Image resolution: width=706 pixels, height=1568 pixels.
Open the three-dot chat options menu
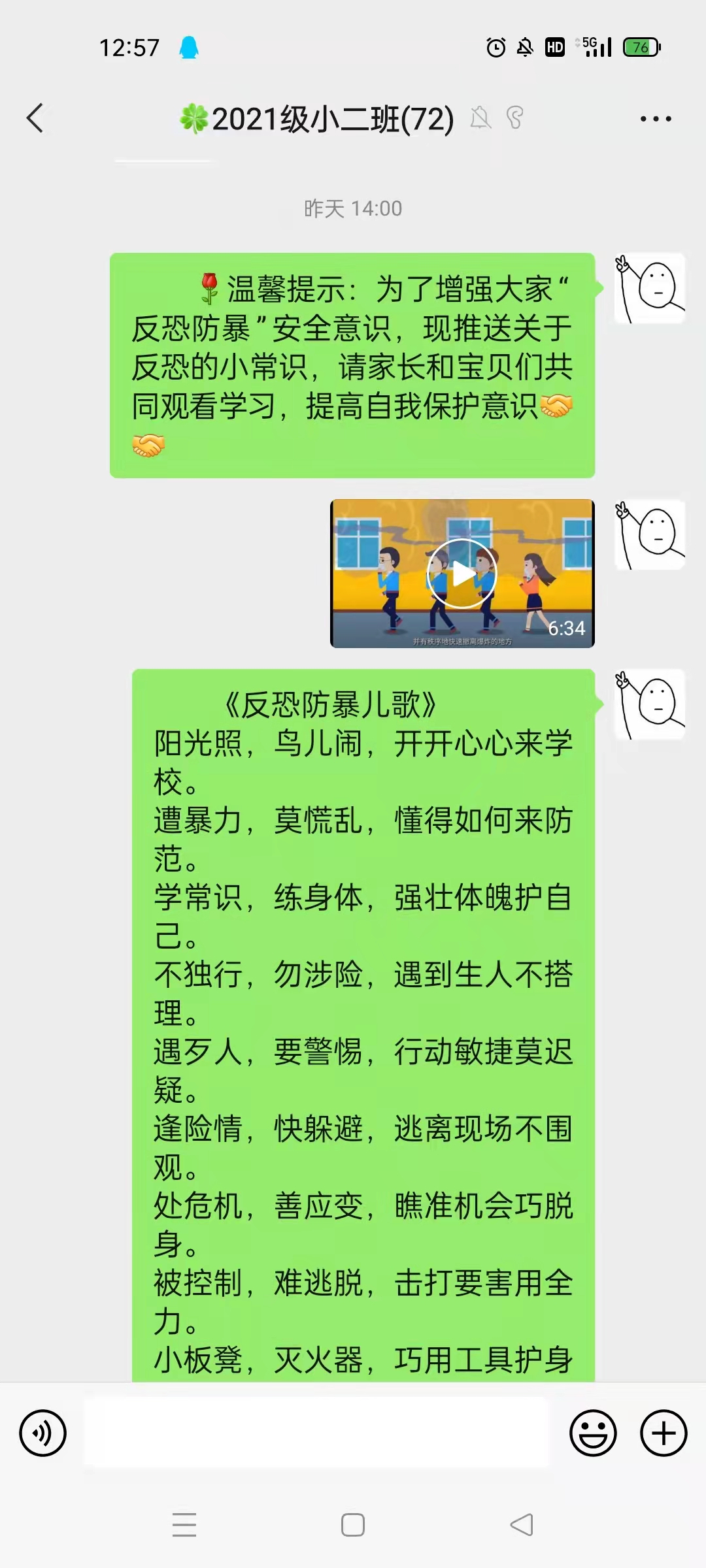point(655,118)
